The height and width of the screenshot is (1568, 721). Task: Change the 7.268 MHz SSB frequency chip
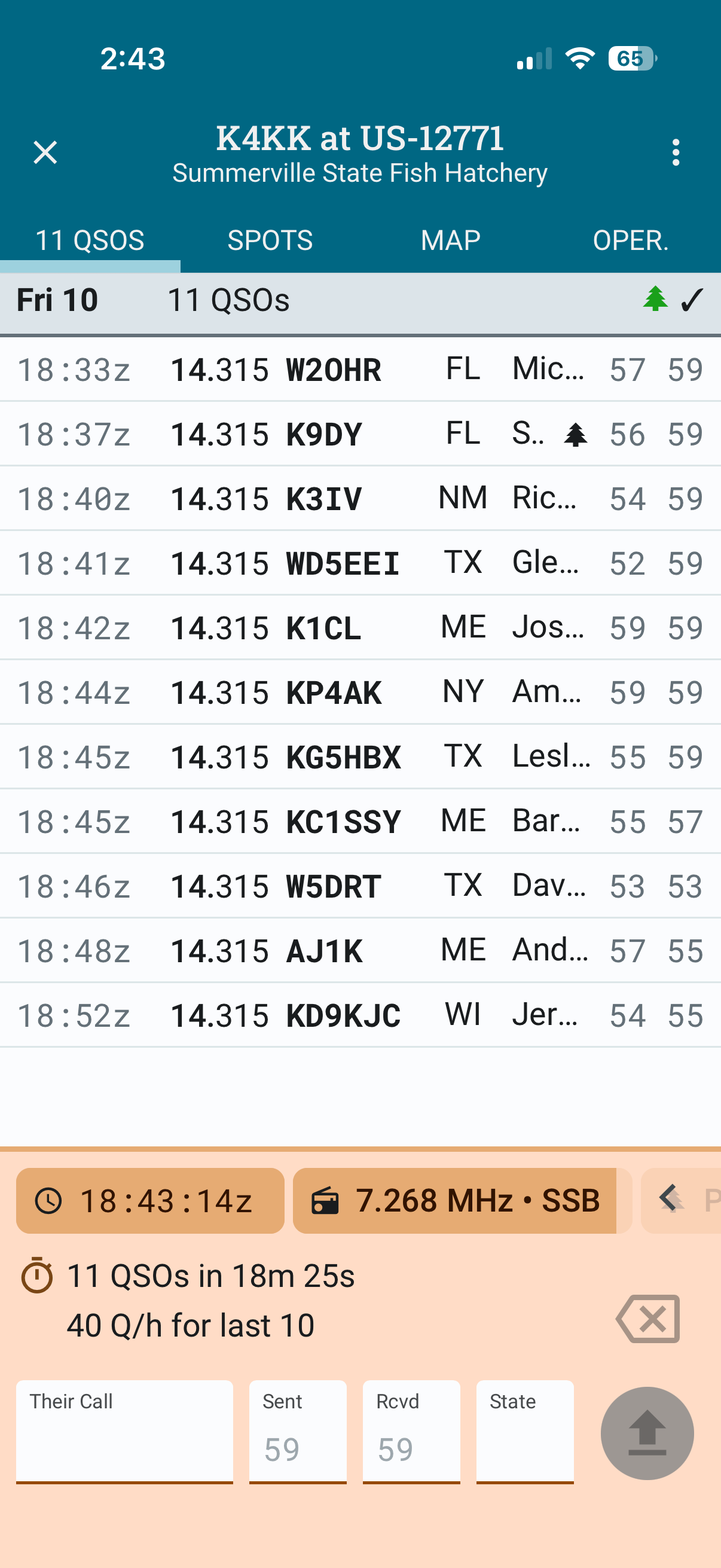(x=455, y=1201)
